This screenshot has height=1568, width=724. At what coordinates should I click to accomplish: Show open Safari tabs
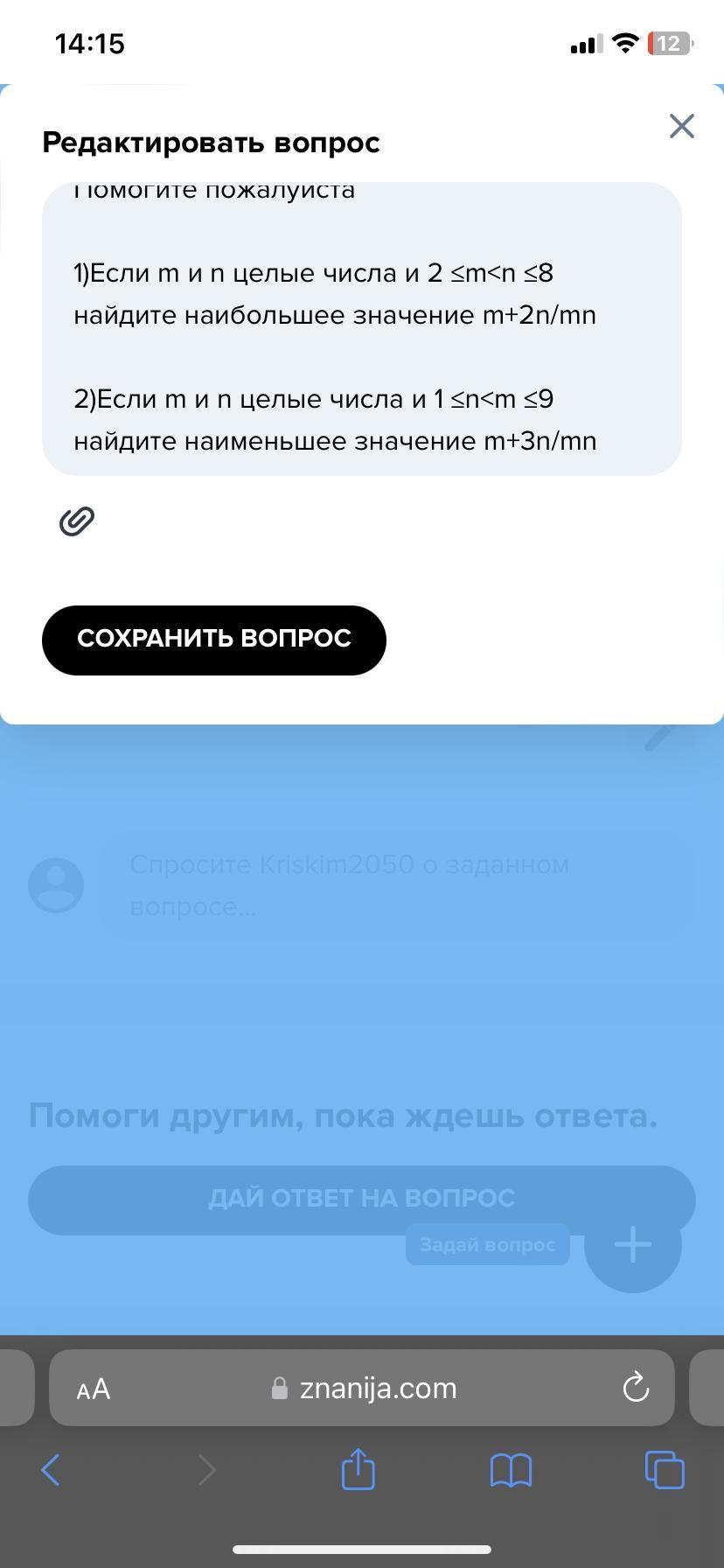(664, 1469)
